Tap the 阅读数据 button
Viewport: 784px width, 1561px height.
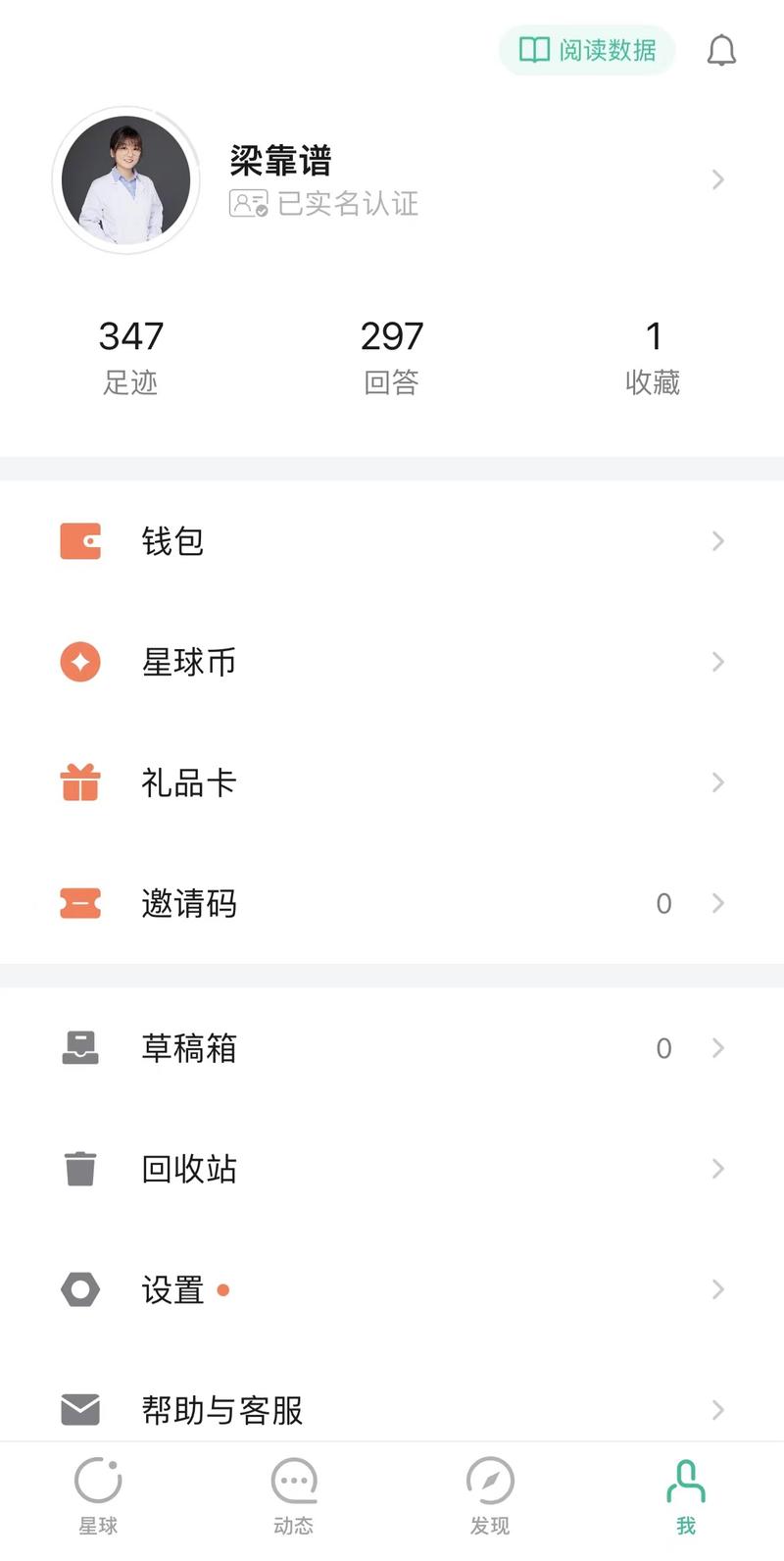point(586,50)
